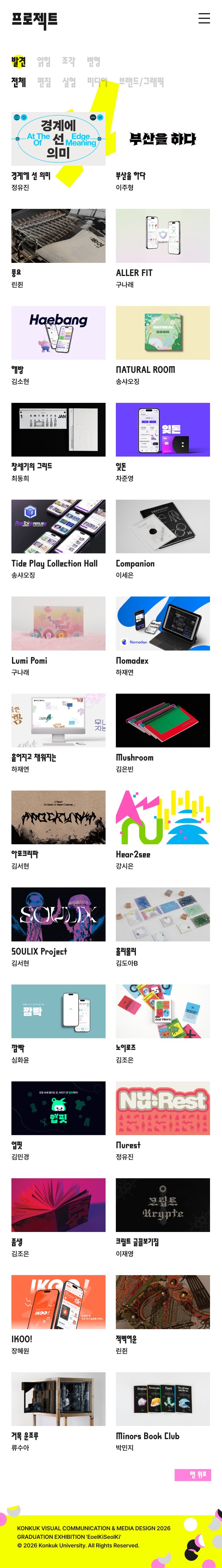
Task: Open the 경계에 선 의미 project
Action: 58,139
